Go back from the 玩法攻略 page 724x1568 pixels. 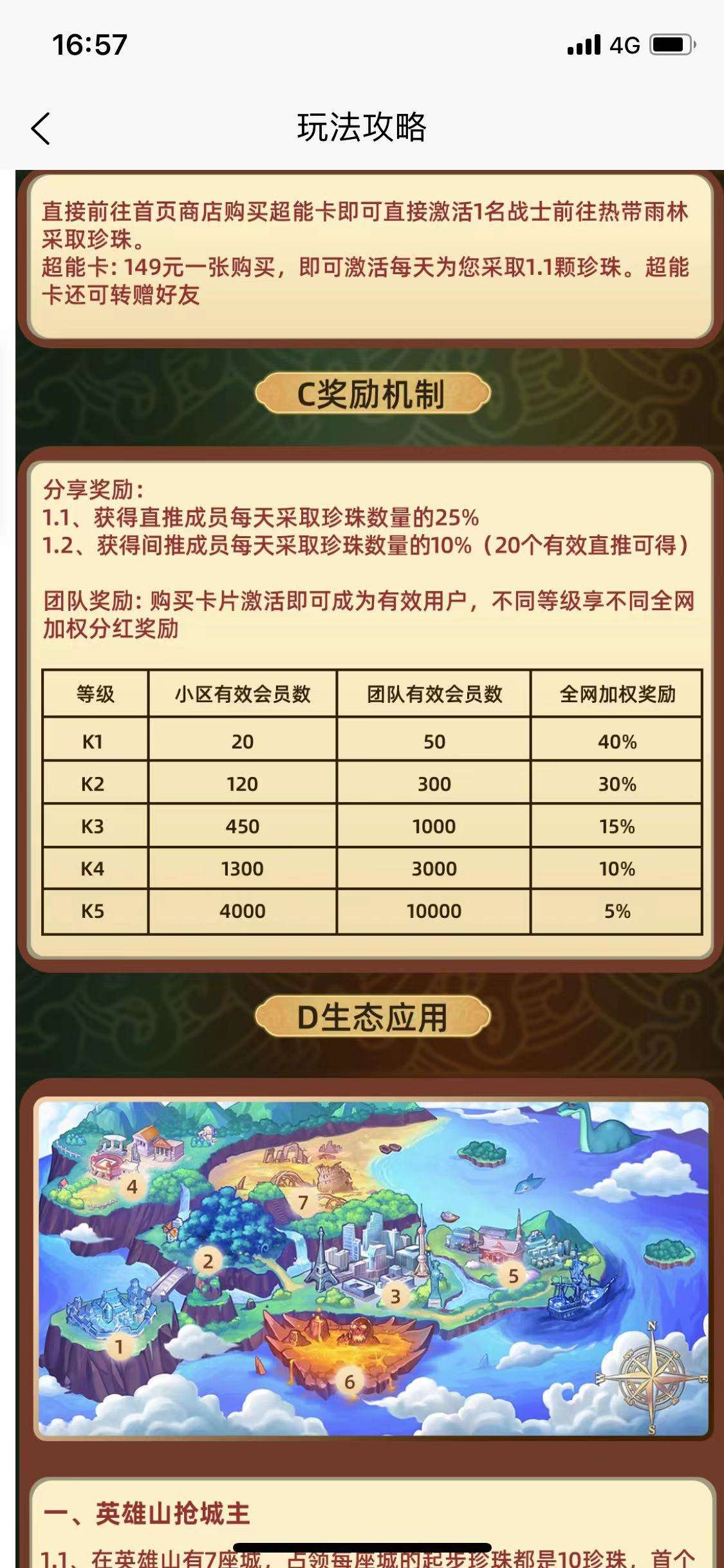coord(41,128)
